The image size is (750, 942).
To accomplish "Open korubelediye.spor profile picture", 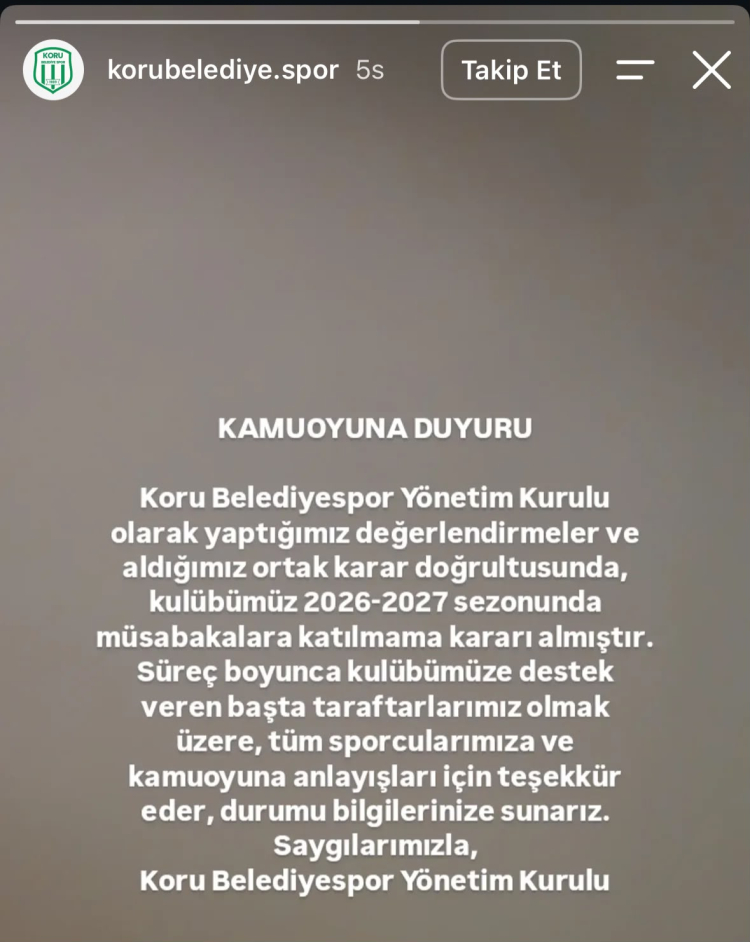I will tap(53, 70).
